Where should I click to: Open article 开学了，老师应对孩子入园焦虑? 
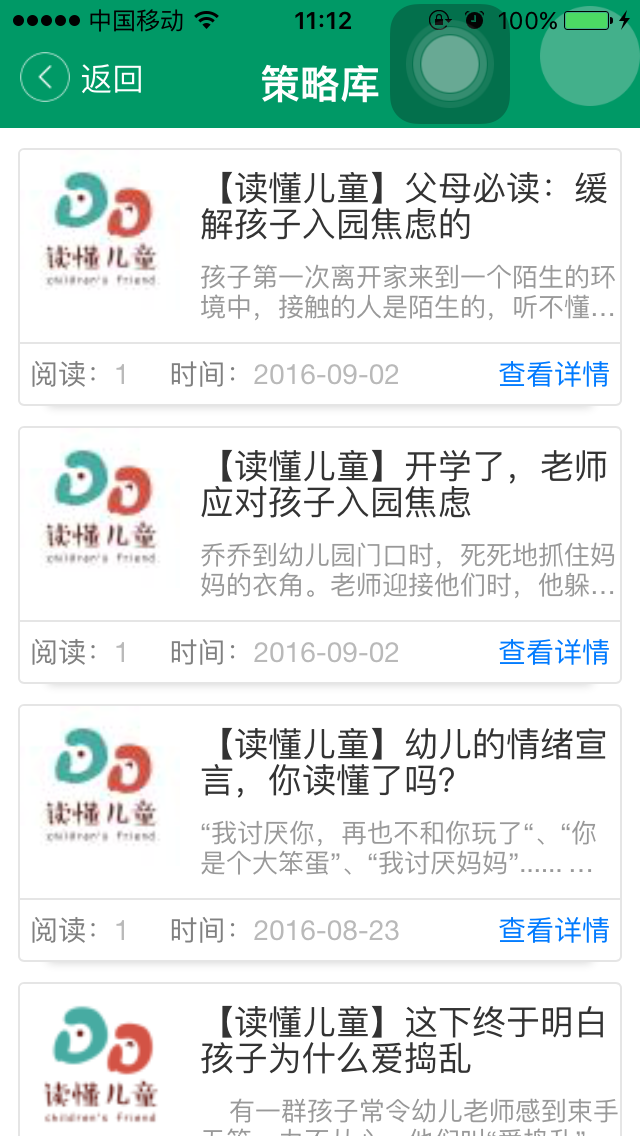pos(404,484)
